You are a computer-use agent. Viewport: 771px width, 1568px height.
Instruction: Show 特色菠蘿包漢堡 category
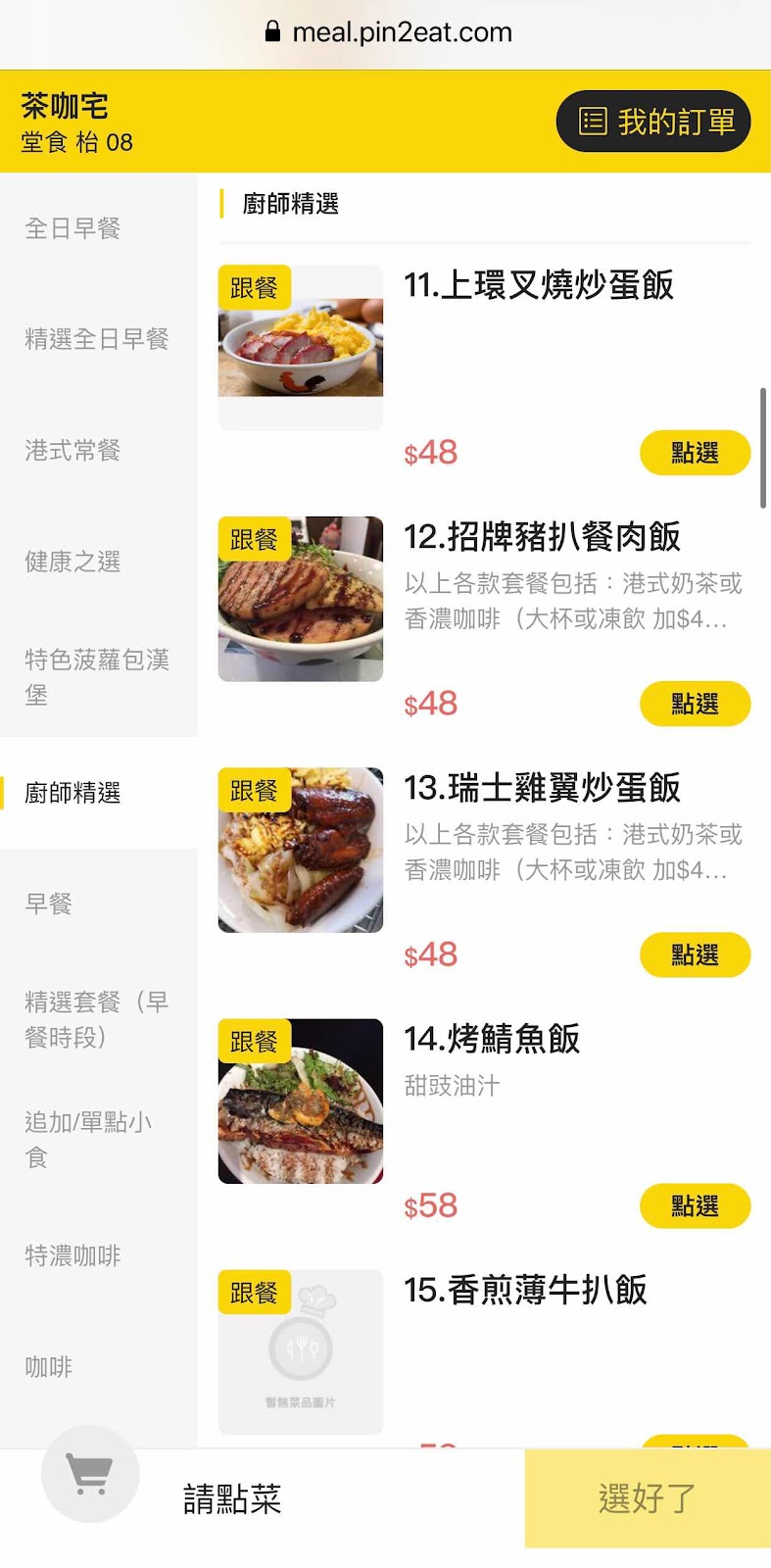98,677
